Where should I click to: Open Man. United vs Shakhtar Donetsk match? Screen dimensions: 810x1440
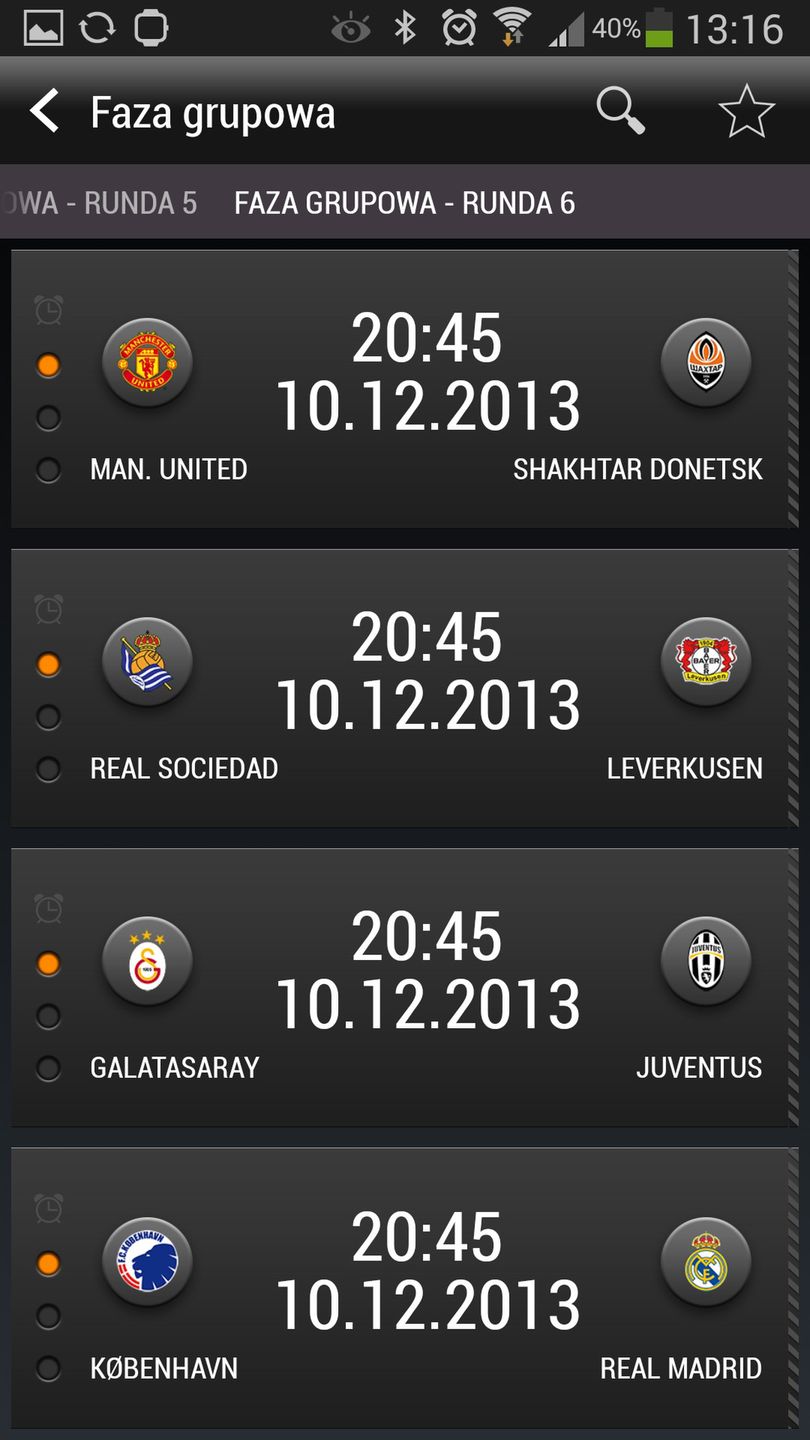pos(427,389)
